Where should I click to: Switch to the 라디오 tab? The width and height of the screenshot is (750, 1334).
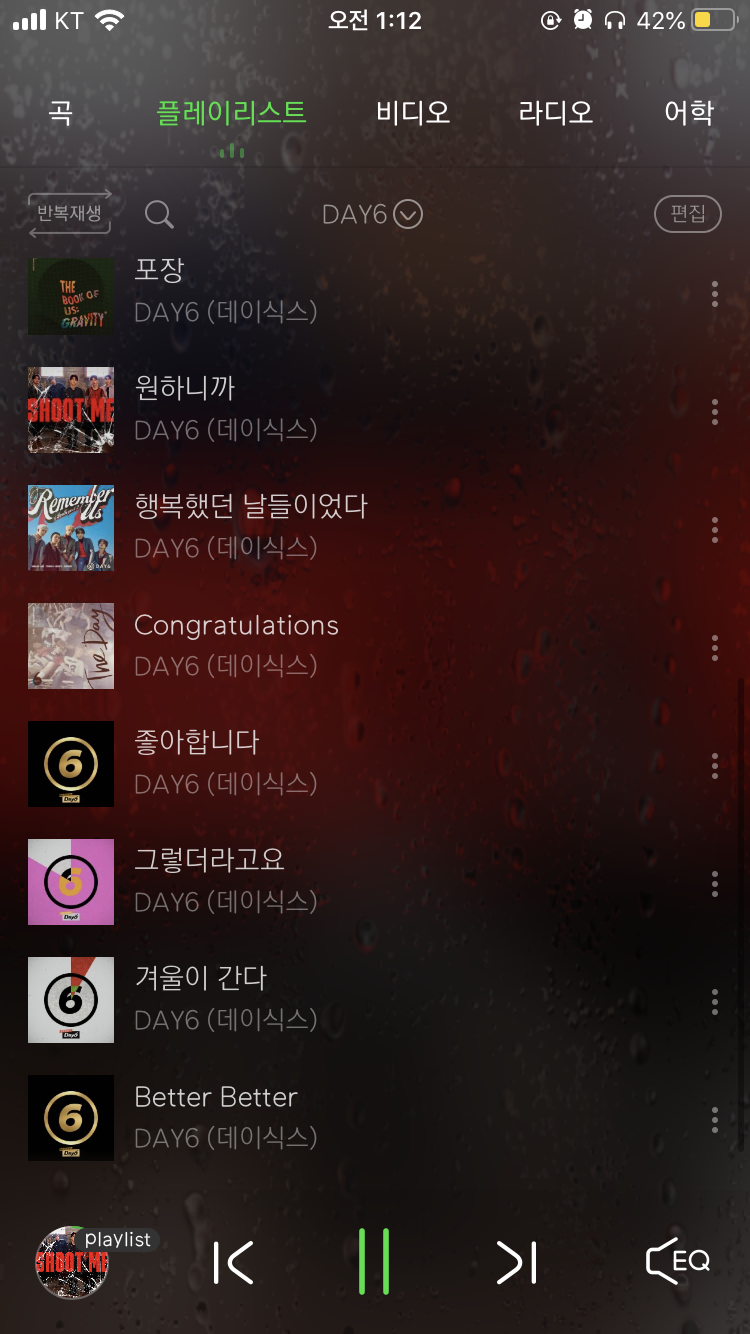coord(556,112)
